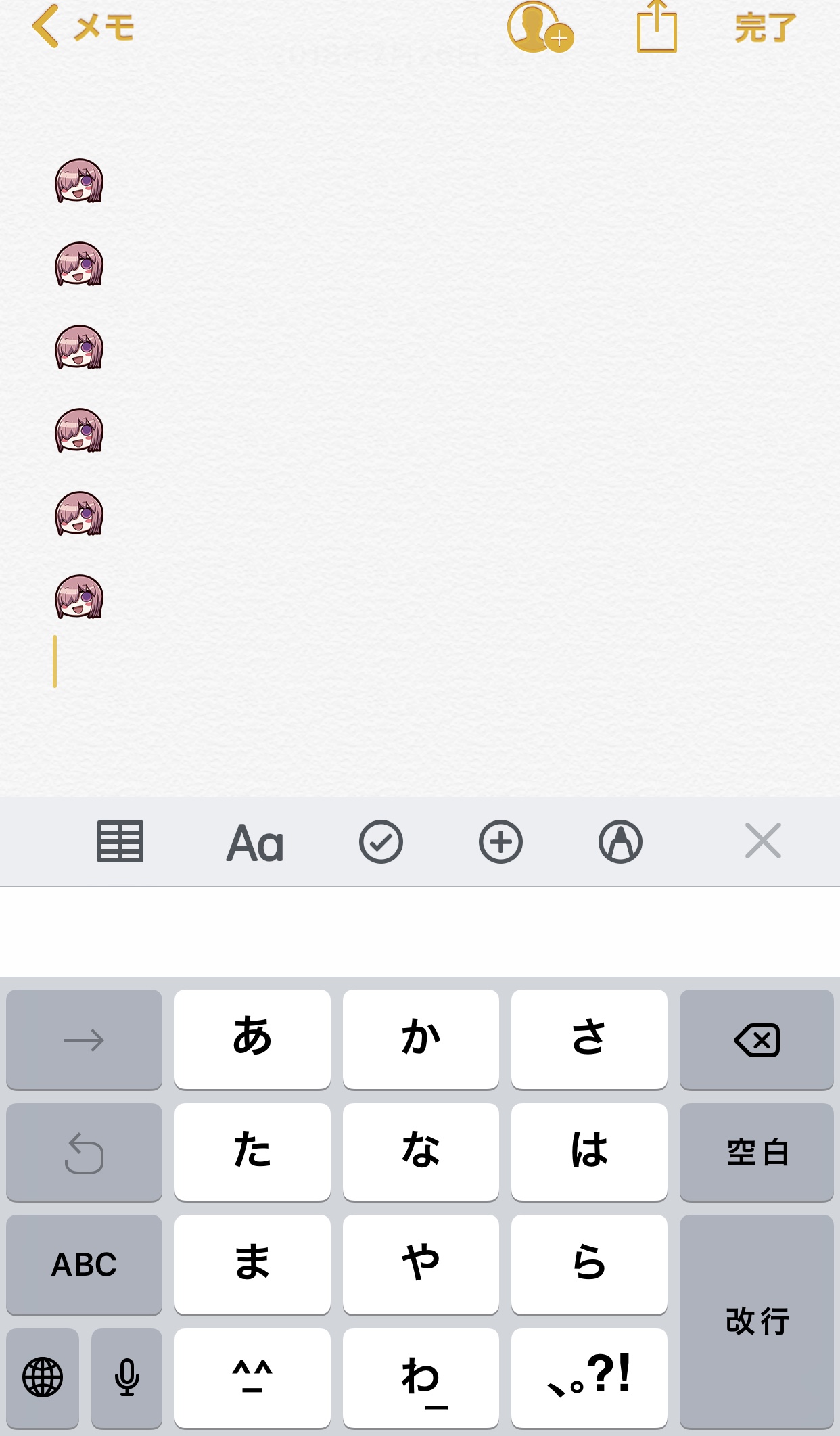Add a checklist item
The width and height of the screenshot is (840, 1436).
(381, 842)
